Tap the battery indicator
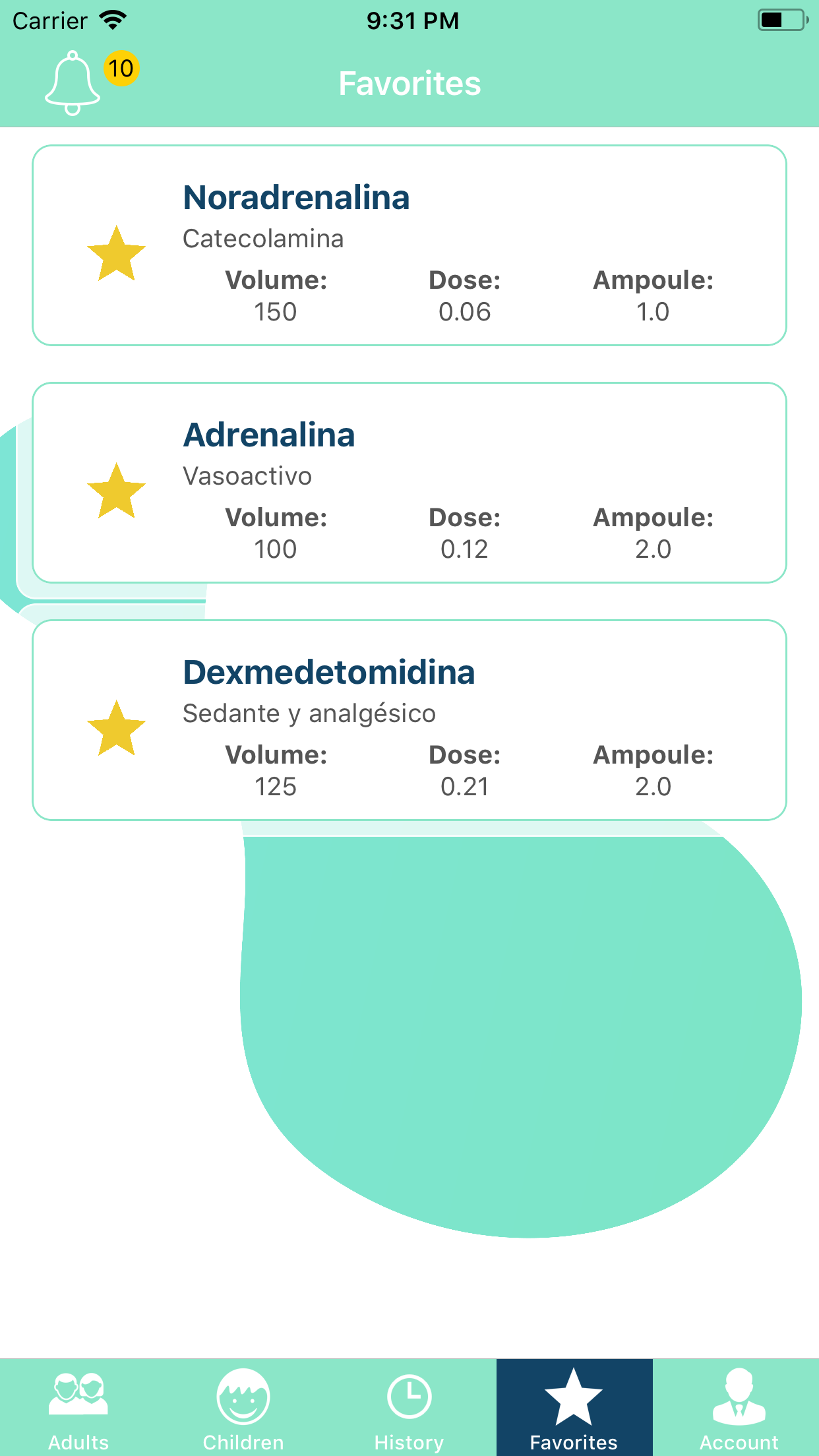This screenshot has width=819, height=1456. tap(781, 18)
